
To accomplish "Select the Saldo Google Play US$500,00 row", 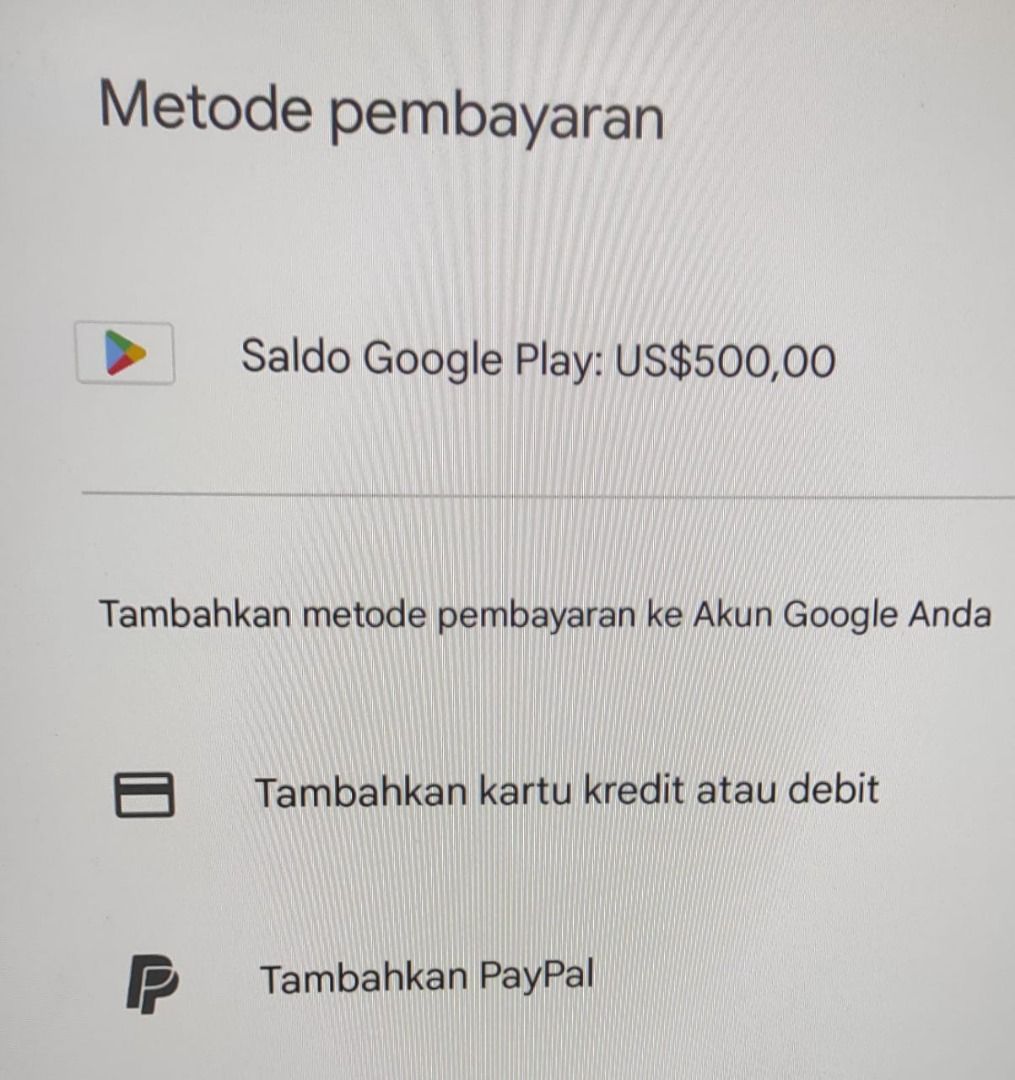I will pos(537,358).
